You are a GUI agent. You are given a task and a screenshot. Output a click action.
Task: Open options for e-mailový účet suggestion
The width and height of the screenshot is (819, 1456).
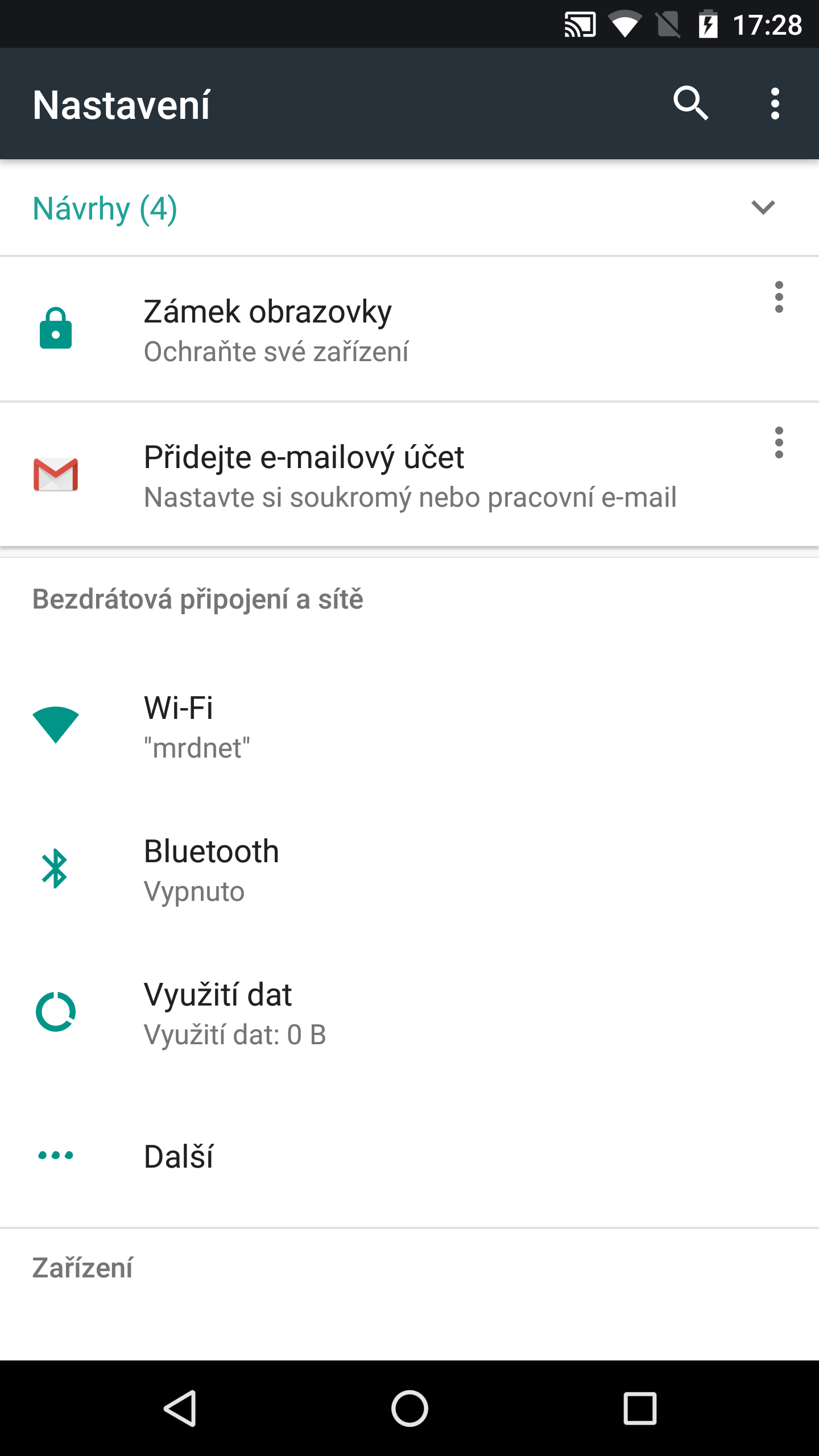(x=779, y=442)
